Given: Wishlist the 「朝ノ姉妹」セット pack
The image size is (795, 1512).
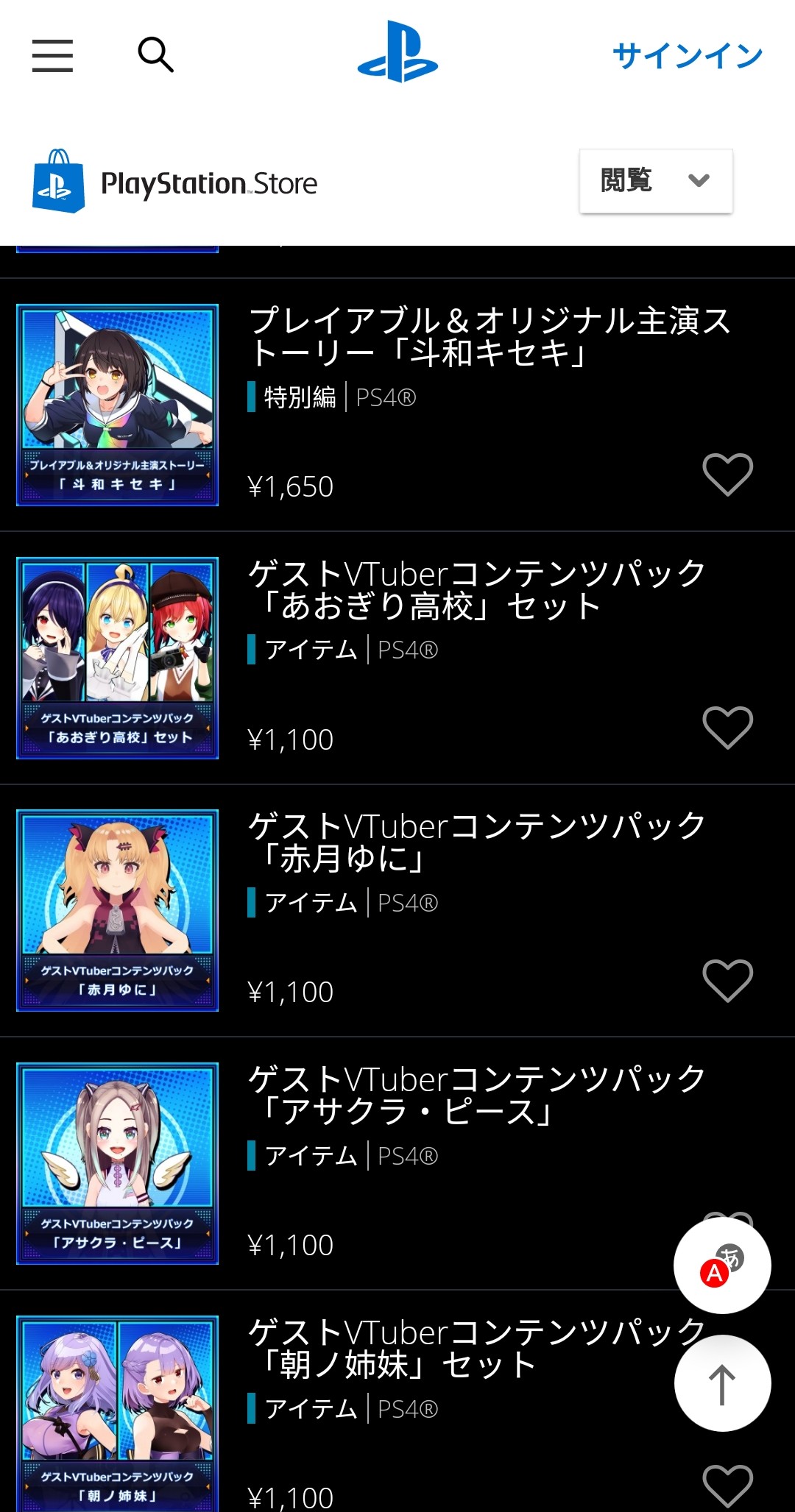Looking at the screenshot, I should [x=727, y=1486].
